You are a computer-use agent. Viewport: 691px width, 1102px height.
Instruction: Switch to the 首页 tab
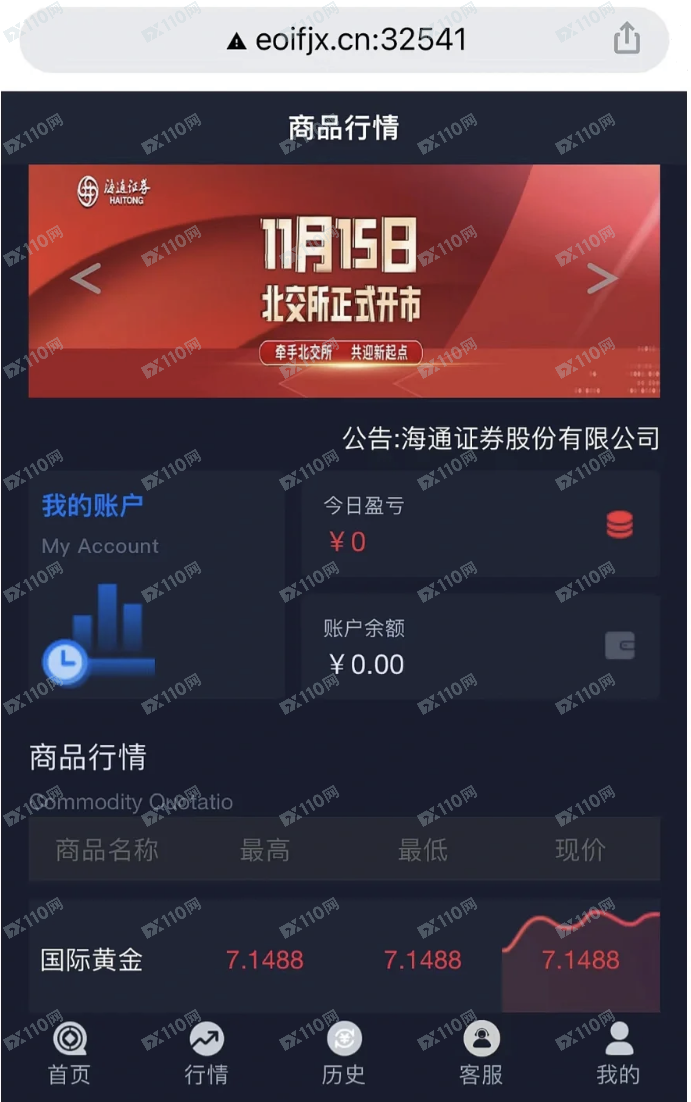point(69,1054)
